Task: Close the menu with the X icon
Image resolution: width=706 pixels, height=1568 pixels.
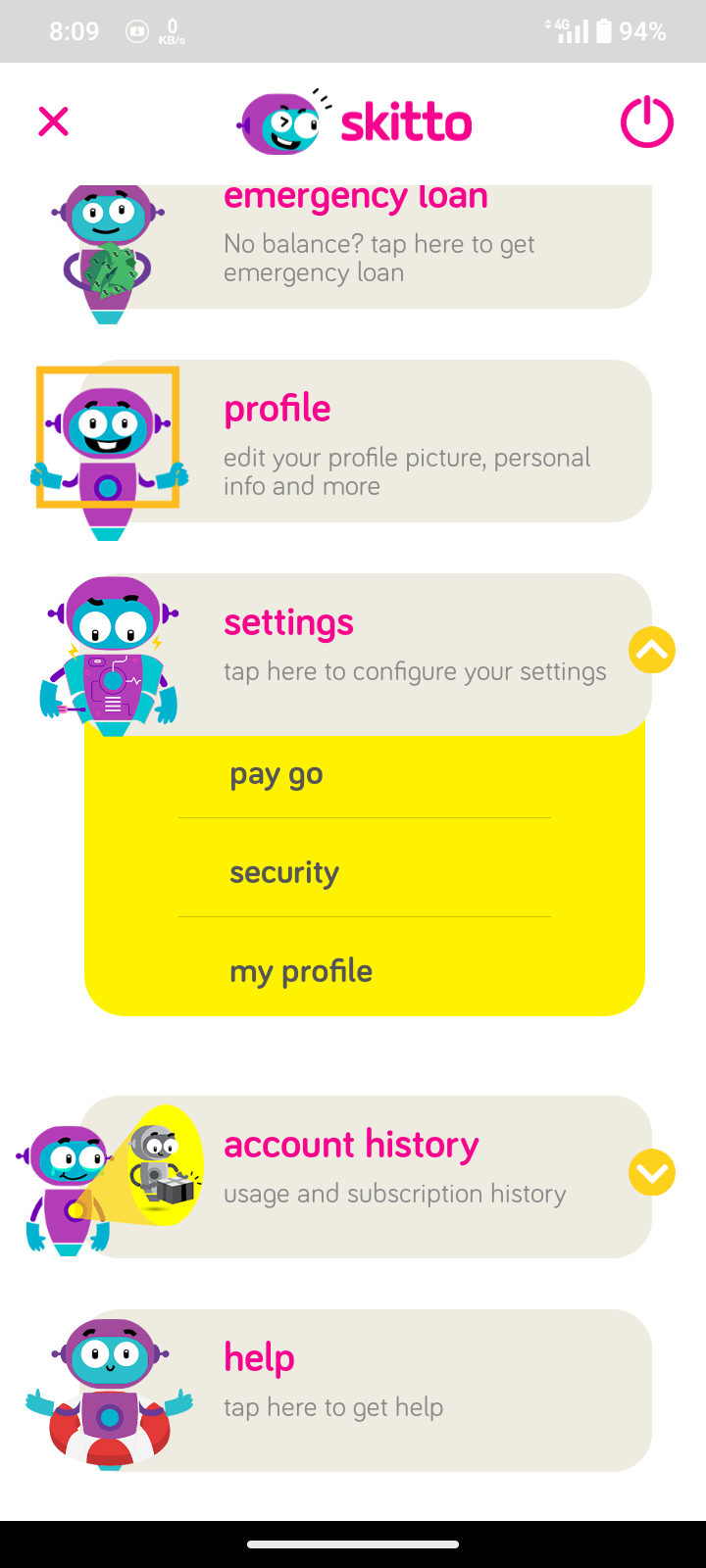Action: point(53,122)
